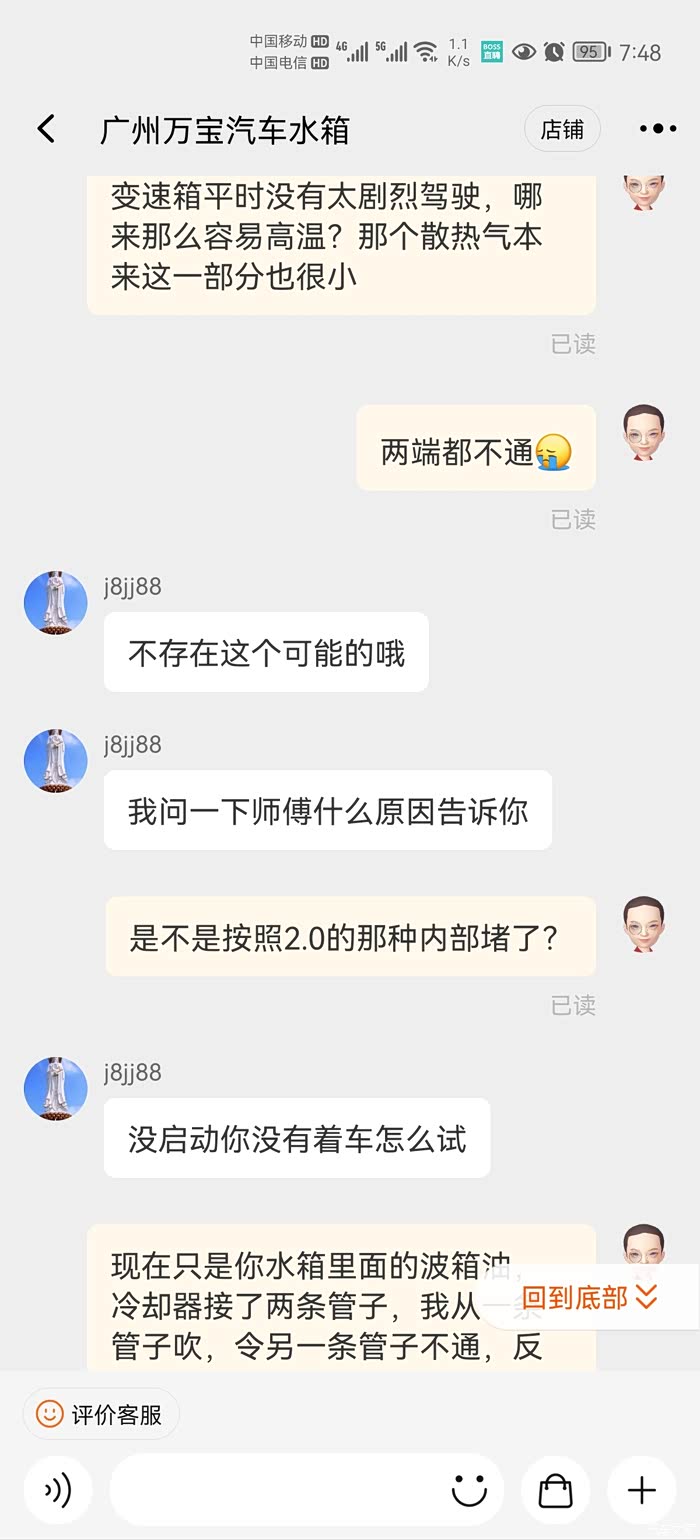Viewport: 700px width, 1540px height.
Task: Open the emoji picker
Action: click(x=469, y=1491)
